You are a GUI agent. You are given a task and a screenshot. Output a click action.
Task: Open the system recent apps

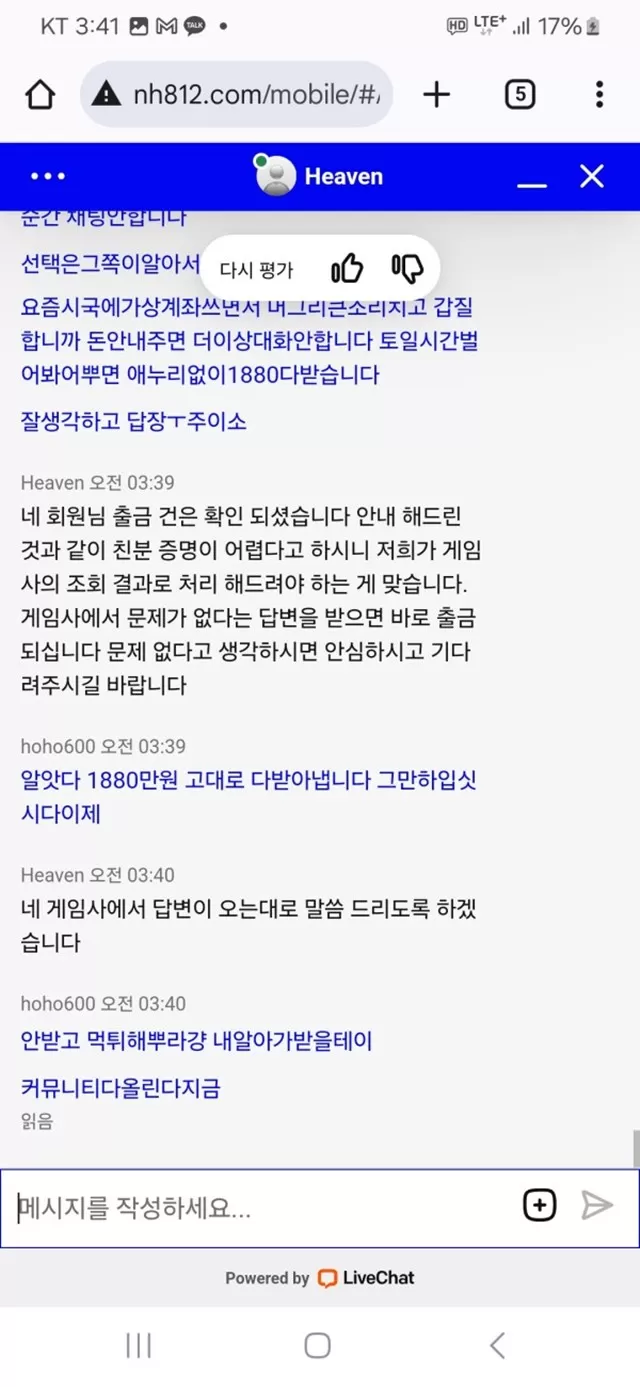pyautogui.click(x=138, y=1345)
